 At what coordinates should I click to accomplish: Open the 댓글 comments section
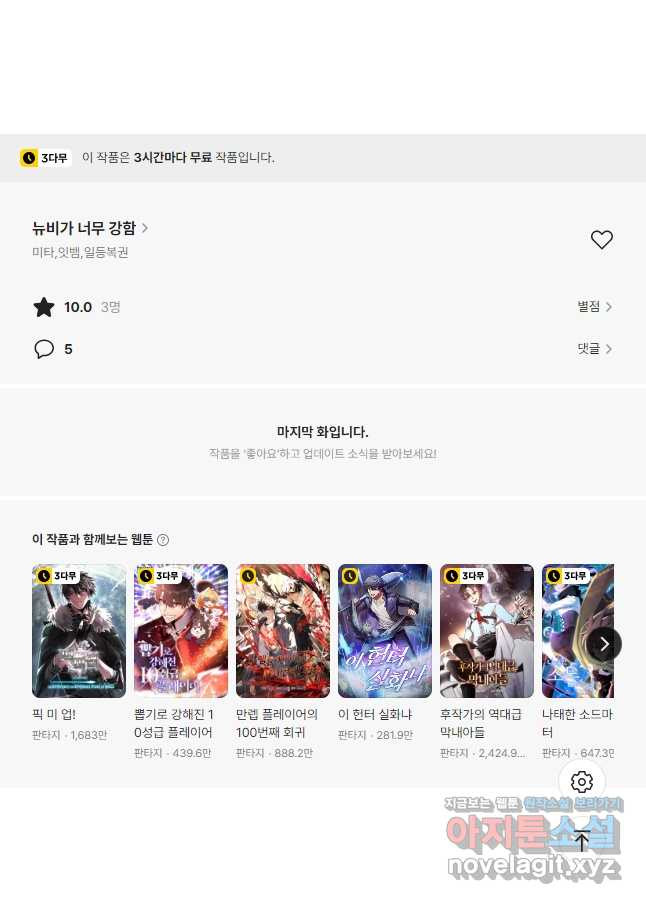coord(595,349)
